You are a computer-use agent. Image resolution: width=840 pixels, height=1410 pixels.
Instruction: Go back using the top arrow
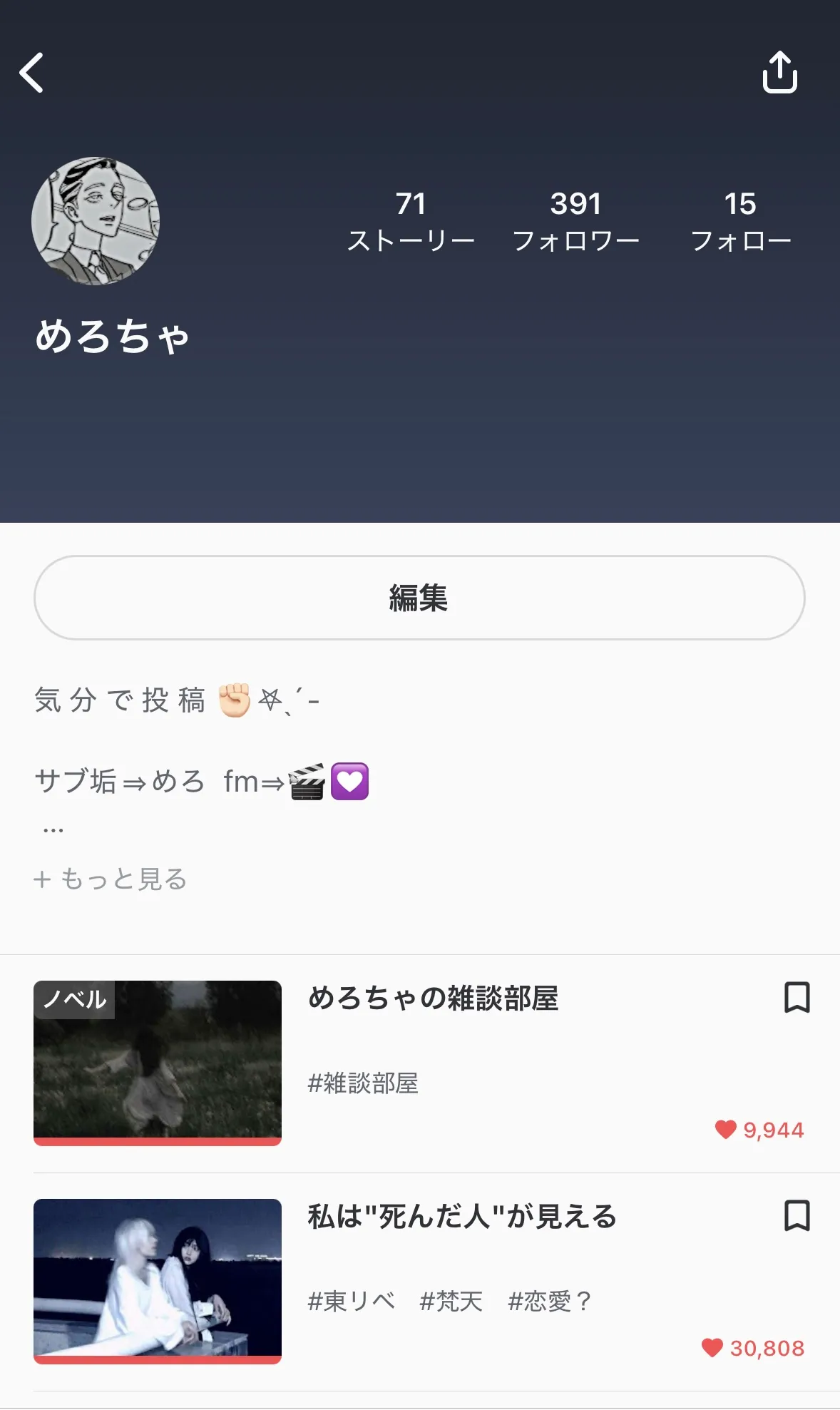tap(31, 73)
